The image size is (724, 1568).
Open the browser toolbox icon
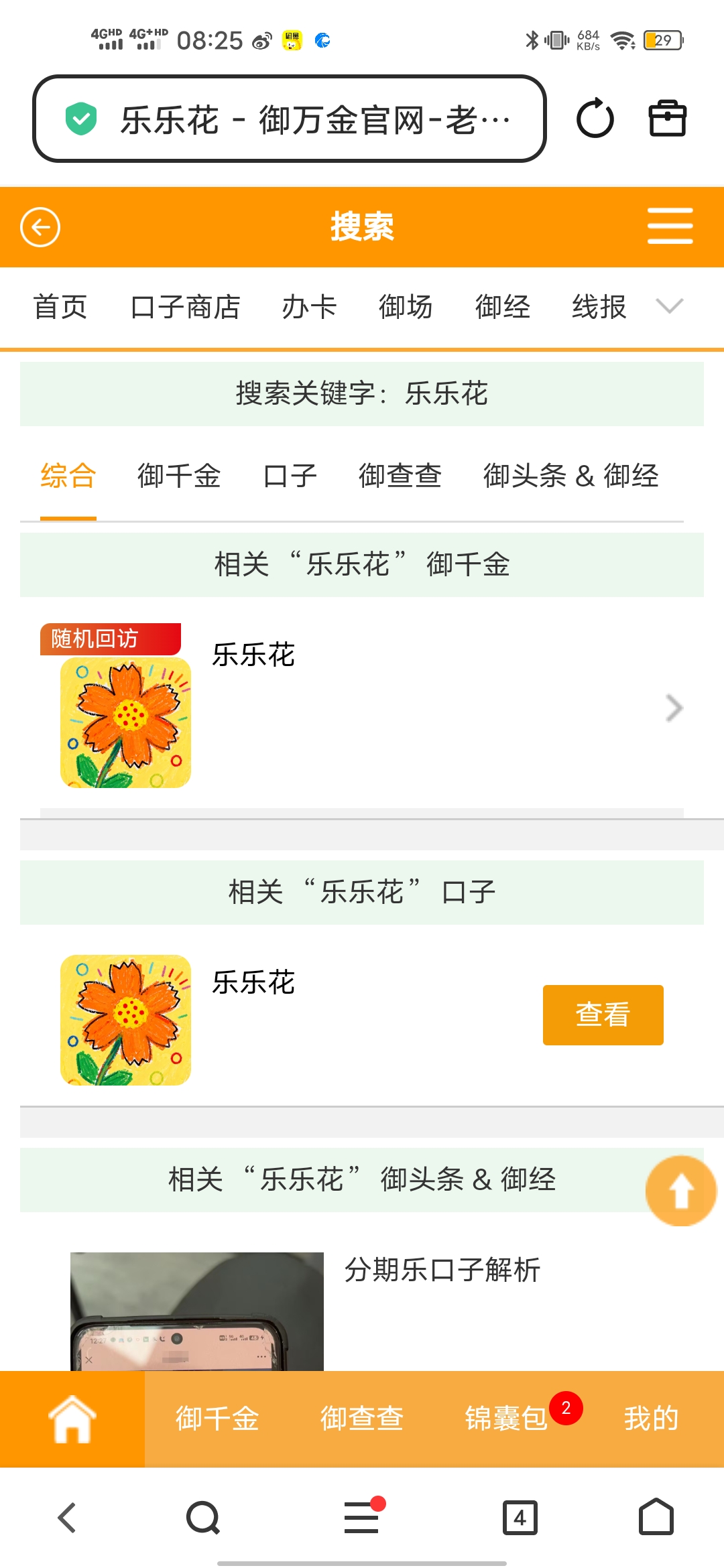click(667, 119)
